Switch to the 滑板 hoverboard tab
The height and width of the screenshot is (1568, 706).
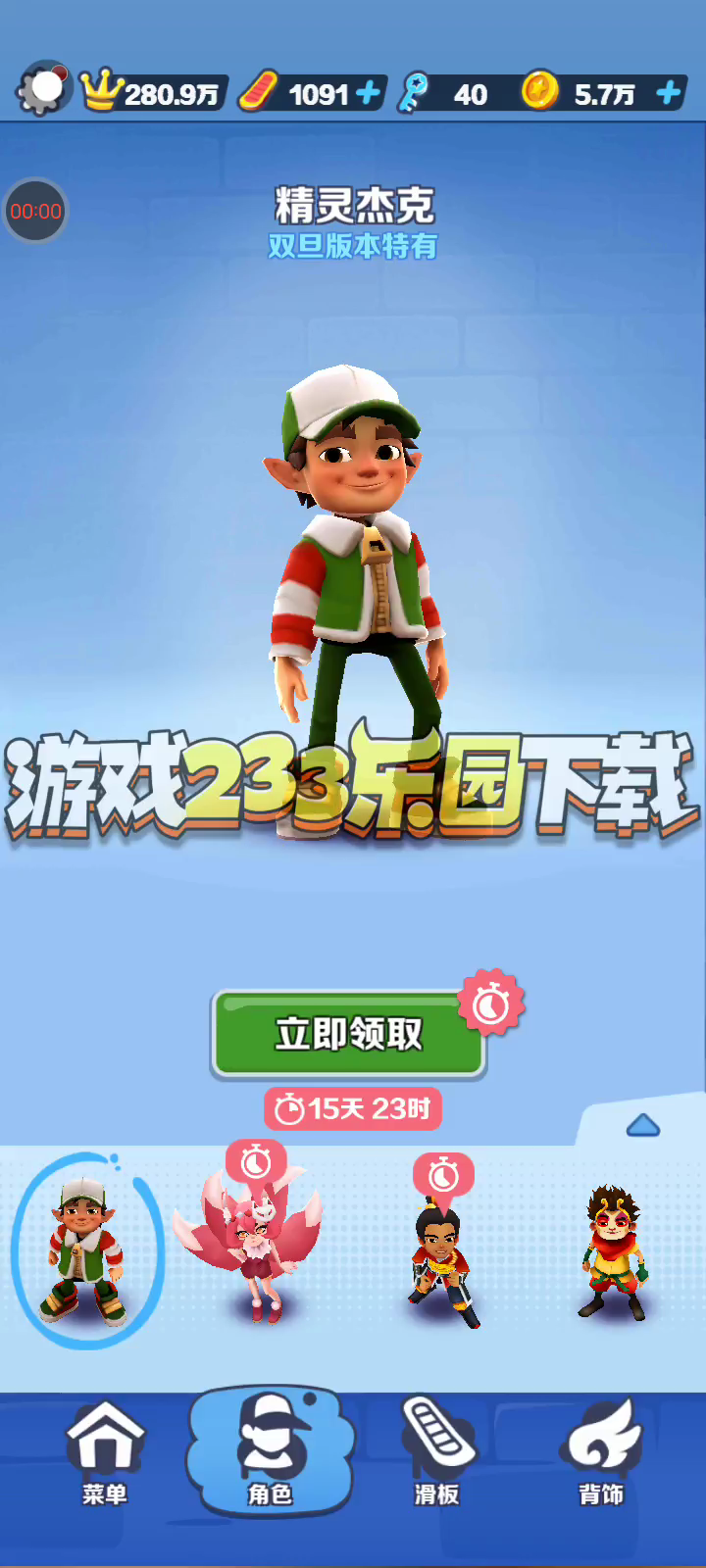pyautogui.click(x=437, y=1453)
